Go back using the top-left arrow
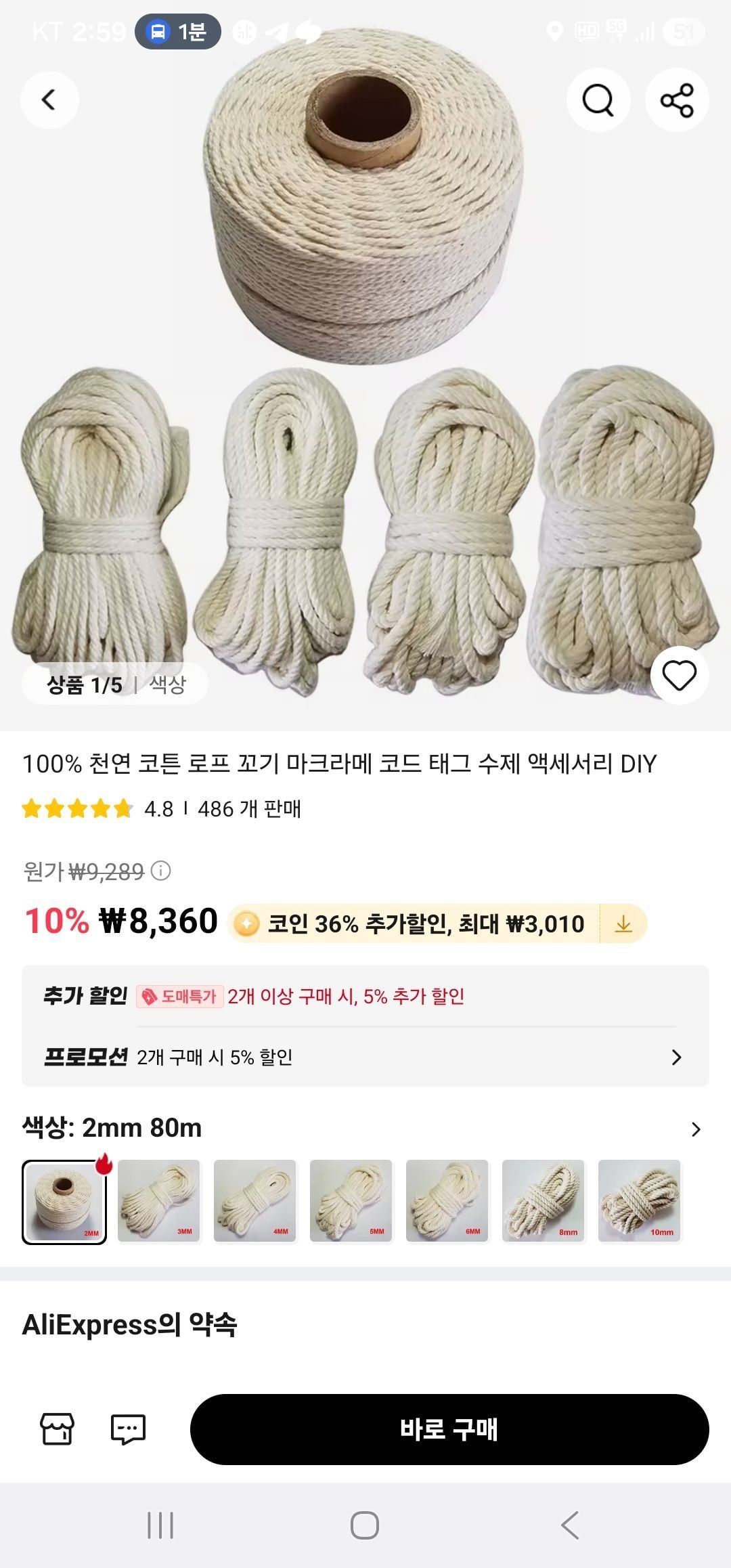Viewport: 731px width, 1568px height. (x=49, y=100)
